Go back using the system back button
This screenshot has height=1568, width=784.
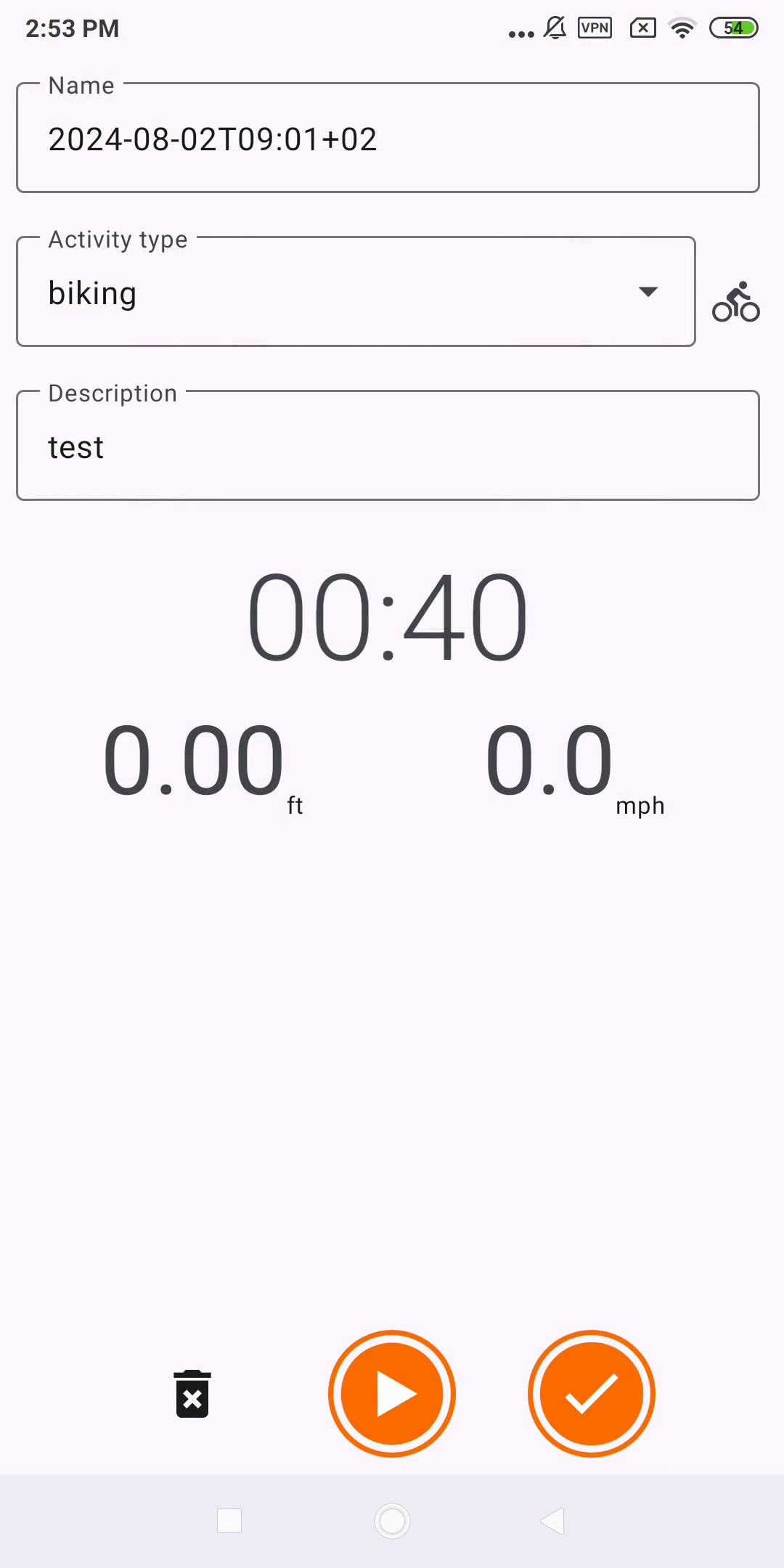(x=552, y=1521)
